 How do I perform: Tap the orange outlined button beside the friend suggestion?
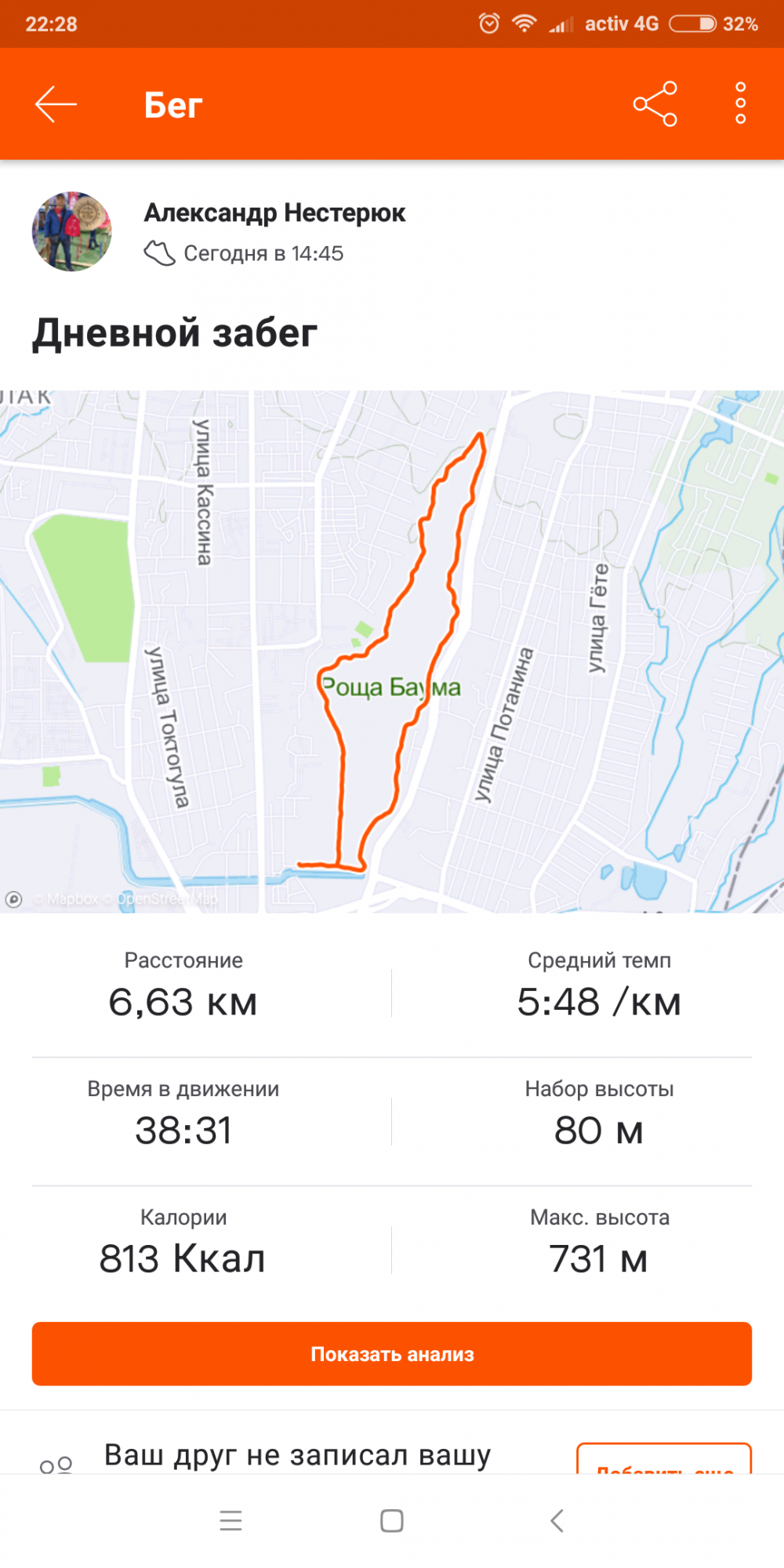[664, 1459]
